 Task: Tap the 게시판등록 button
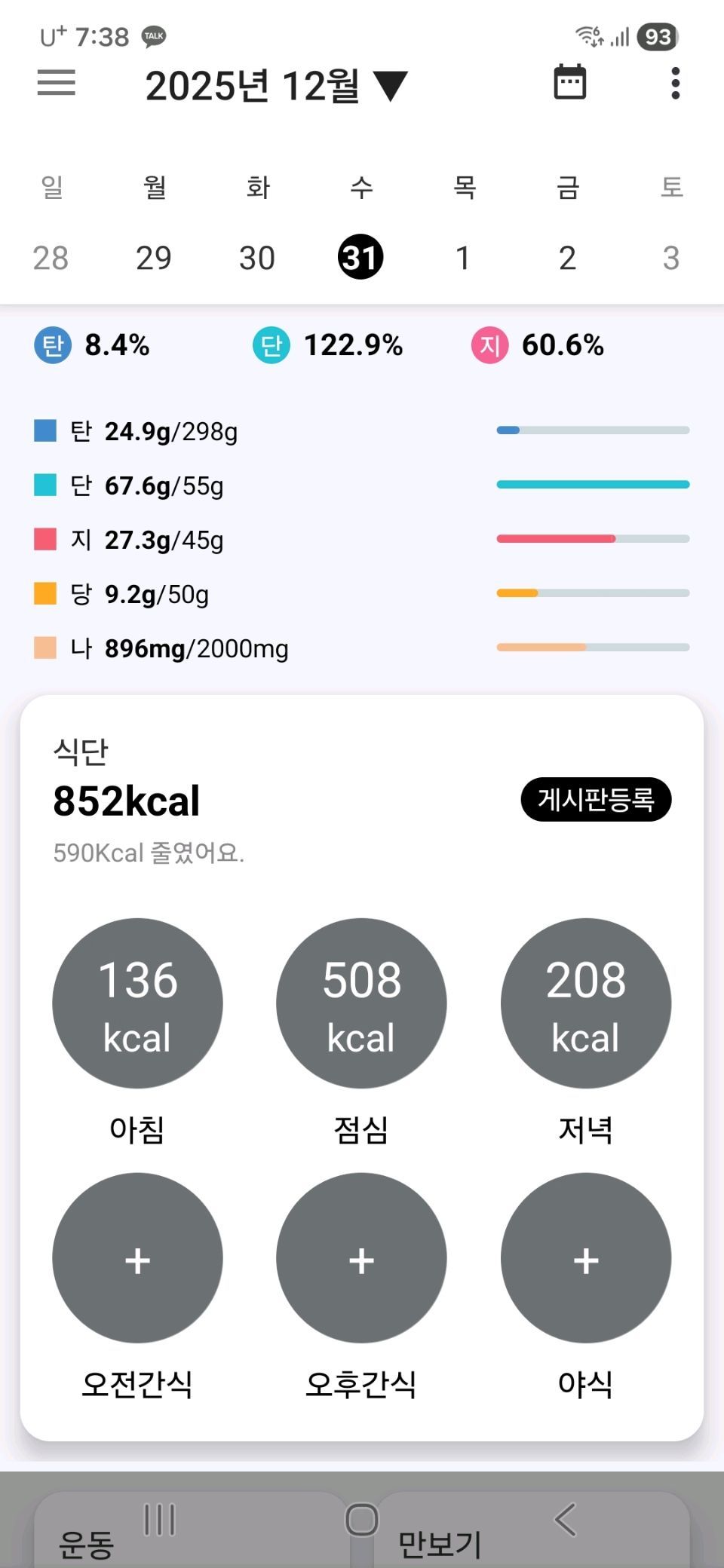pyautogui.click(x=595, y=799)
